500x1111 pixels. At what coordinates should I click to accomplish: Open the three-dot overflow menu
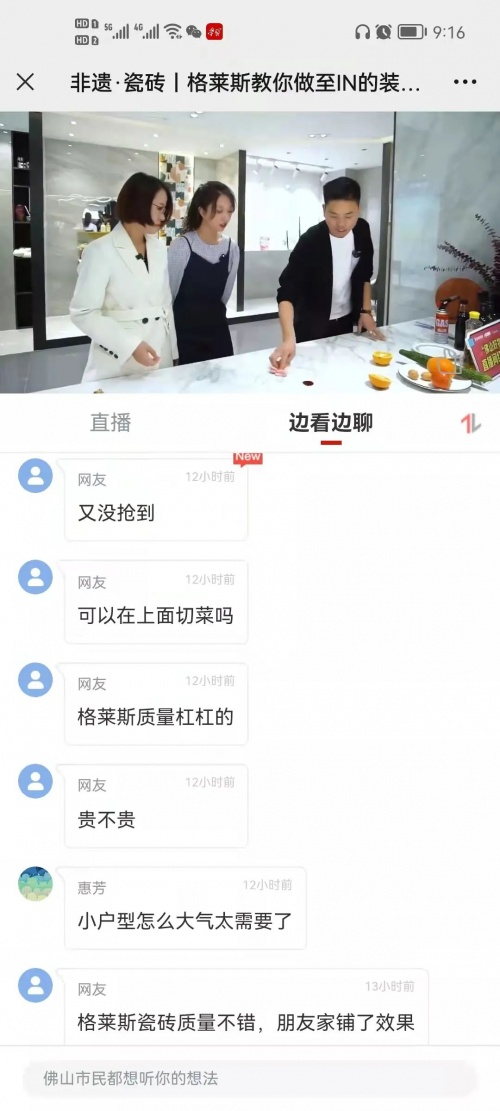tap(465, 82)
